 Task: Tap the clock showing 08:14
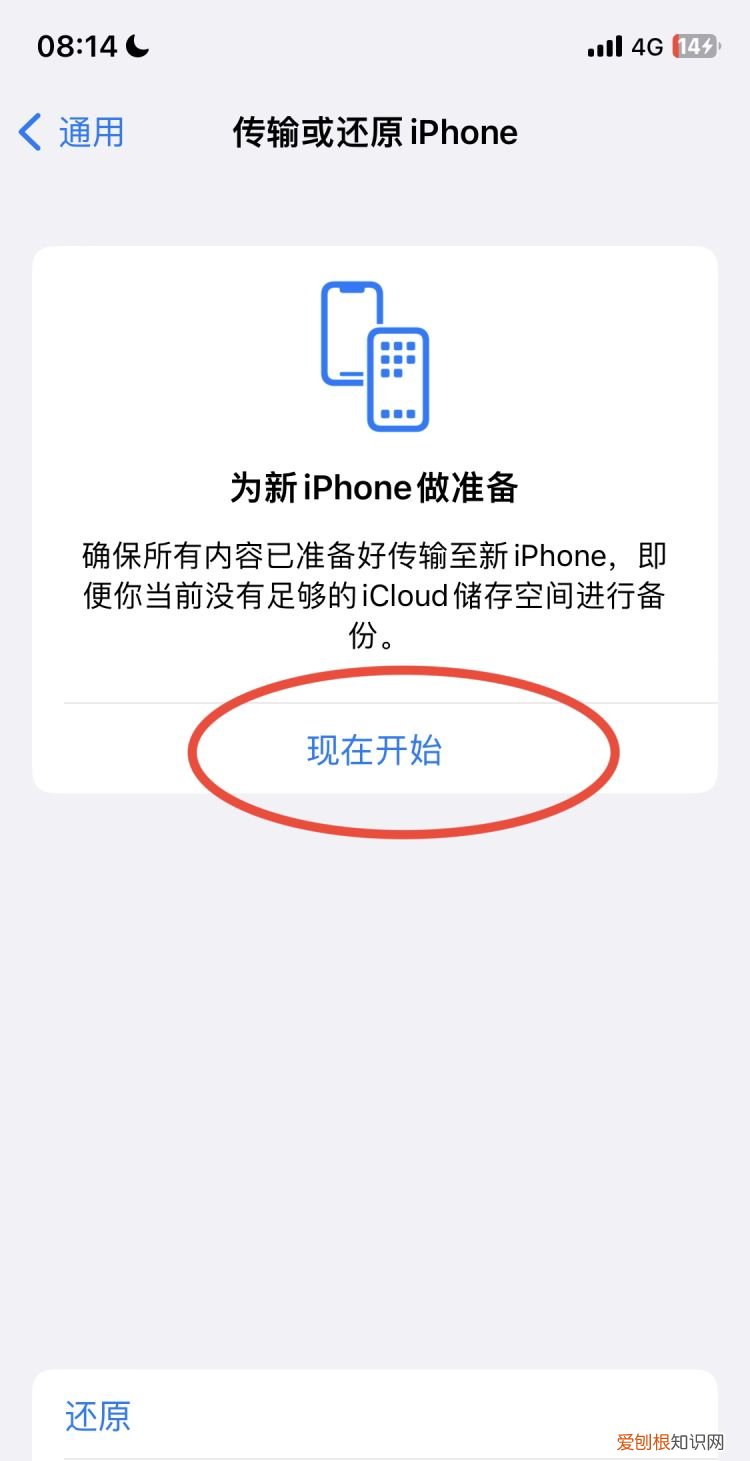pyautogui.click(x=80, y=45)
